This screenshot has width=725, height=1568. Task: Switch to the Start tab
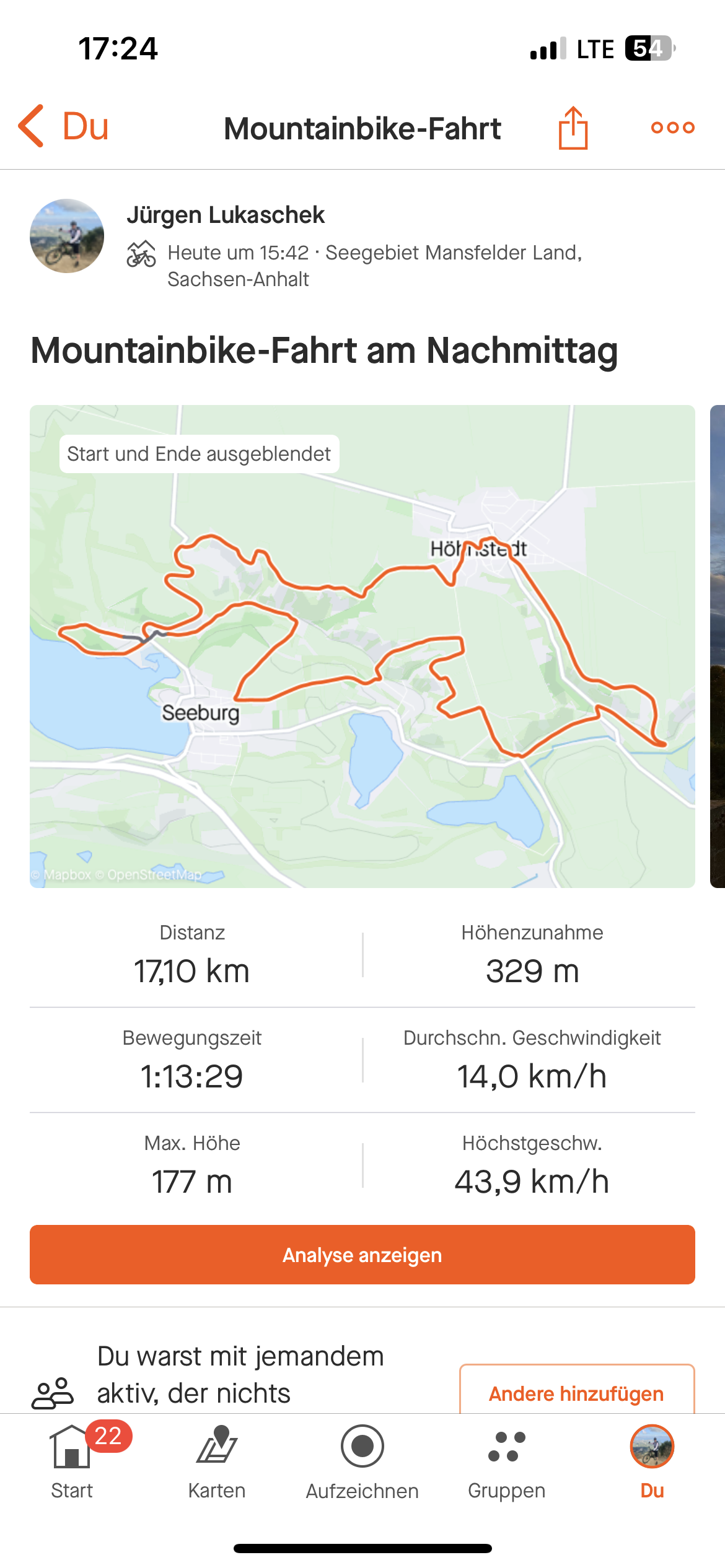(x=72, y=1461)
